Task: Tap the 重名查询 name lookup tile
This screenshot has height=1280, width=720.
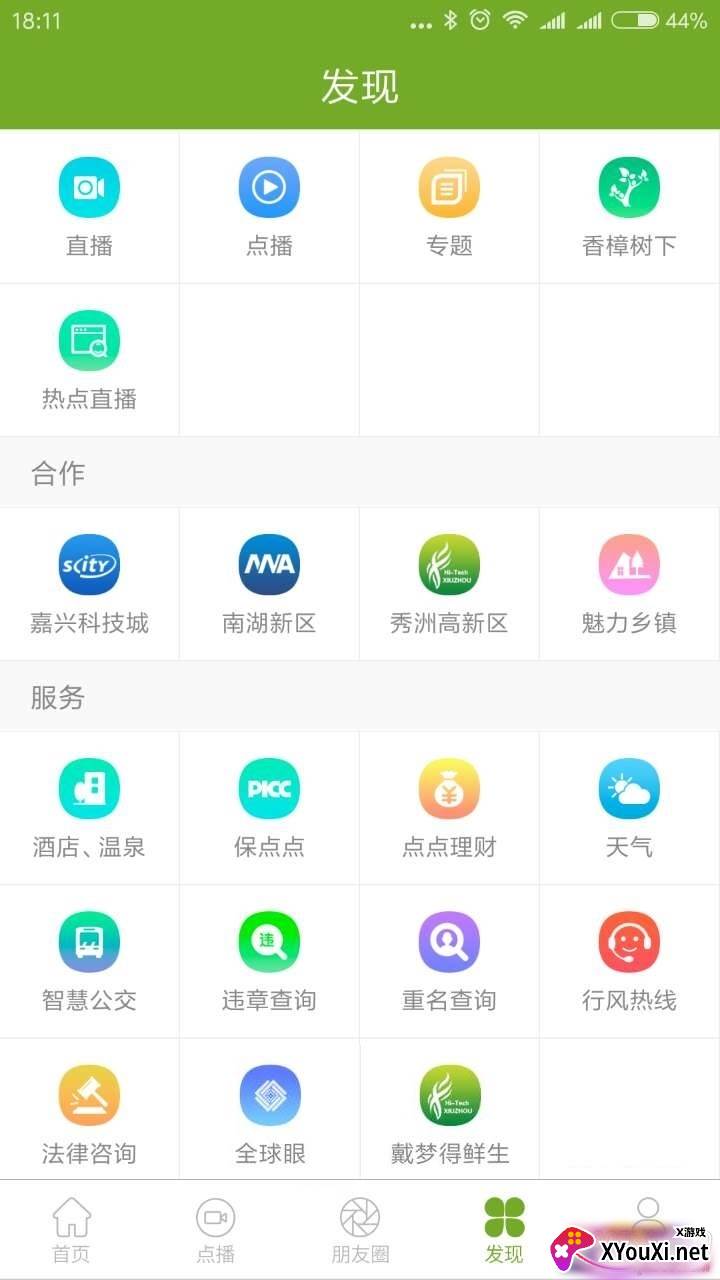Action: tap(449, 961)
